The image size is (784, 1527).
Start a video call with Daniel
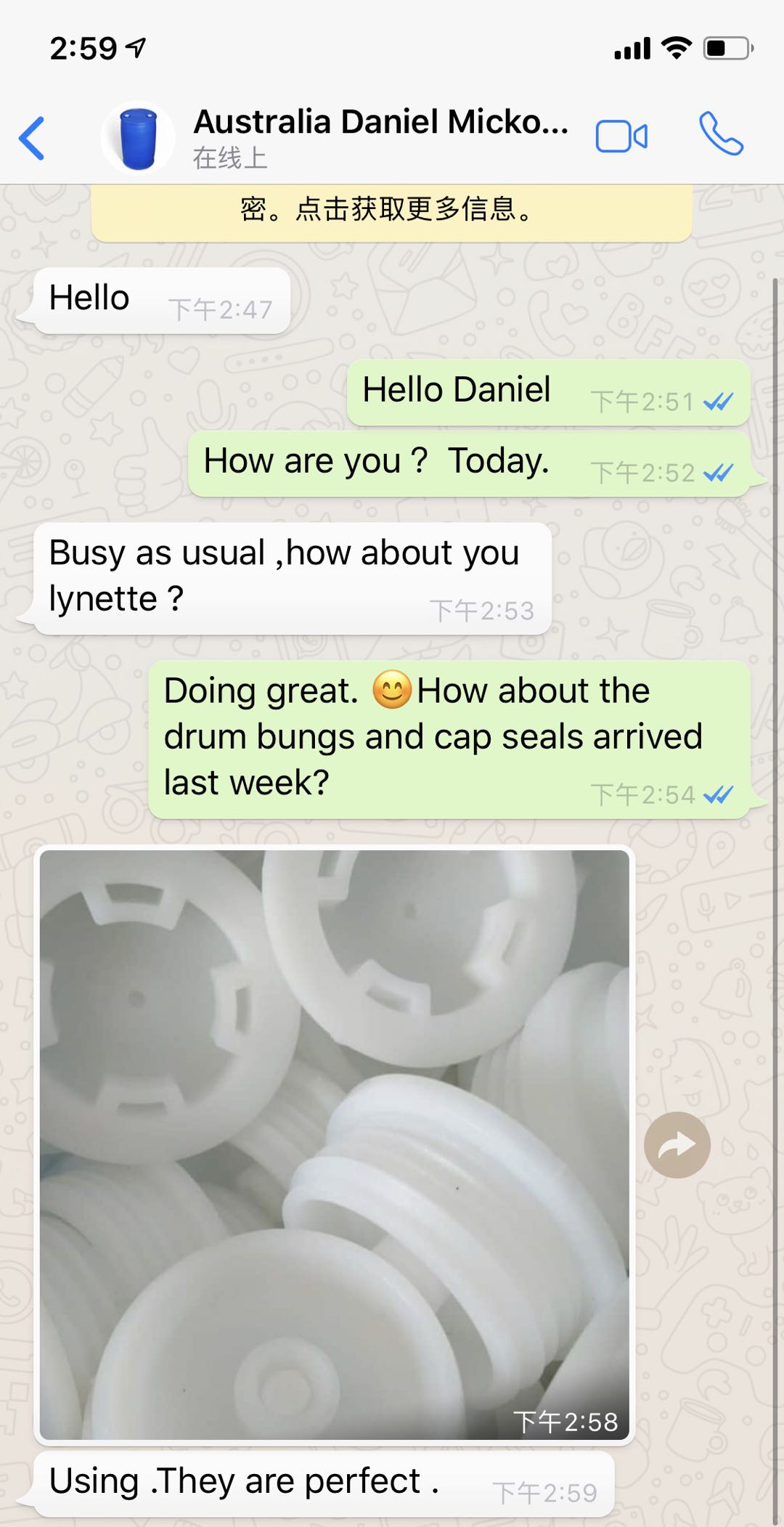click(621, 137)
